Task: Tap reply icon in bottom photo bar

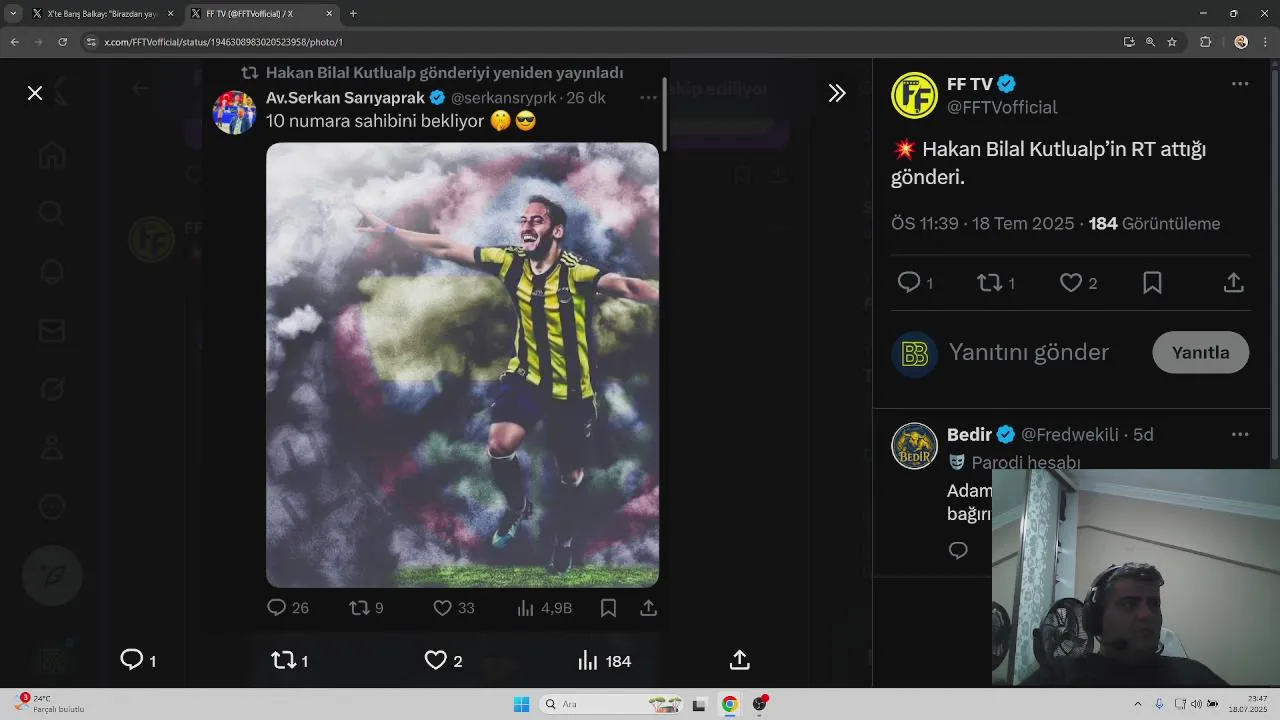Action: point(131,660)
